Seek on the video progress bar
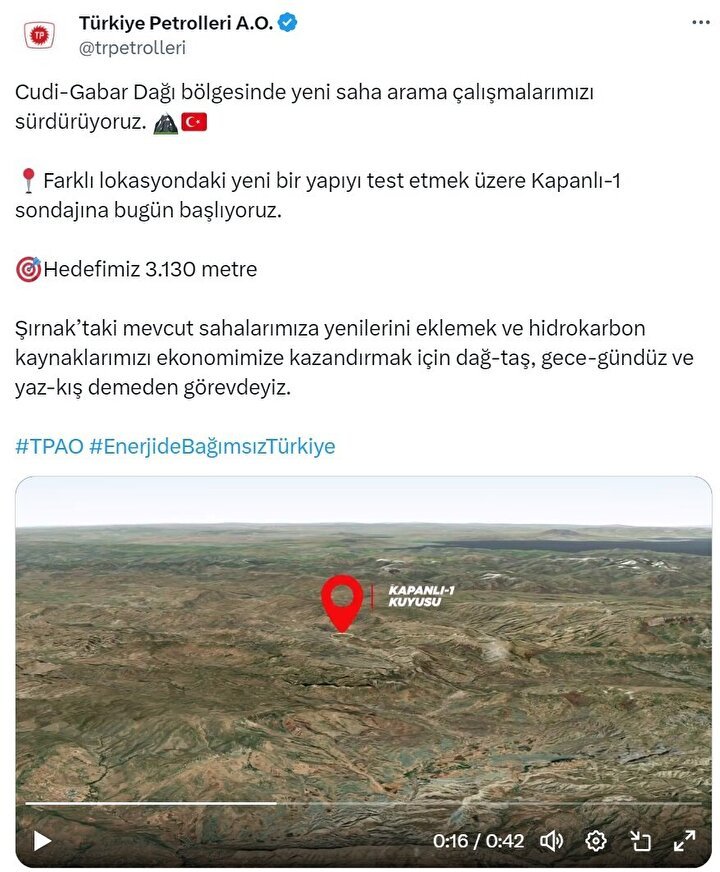Image resolution: width=720 pixels, height=872 pixels. [x=360, y=803]
